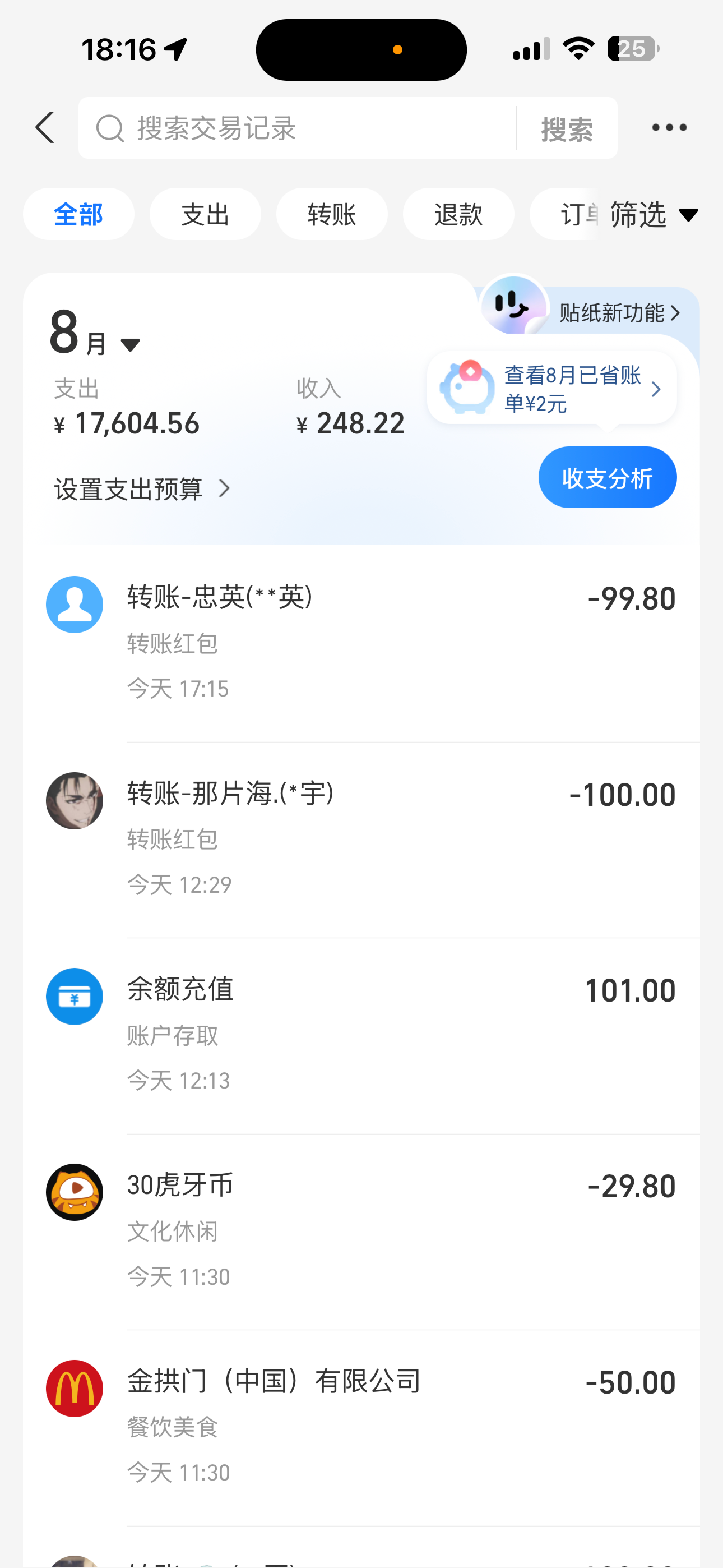Tap the 搜索 button

point(567,129)
